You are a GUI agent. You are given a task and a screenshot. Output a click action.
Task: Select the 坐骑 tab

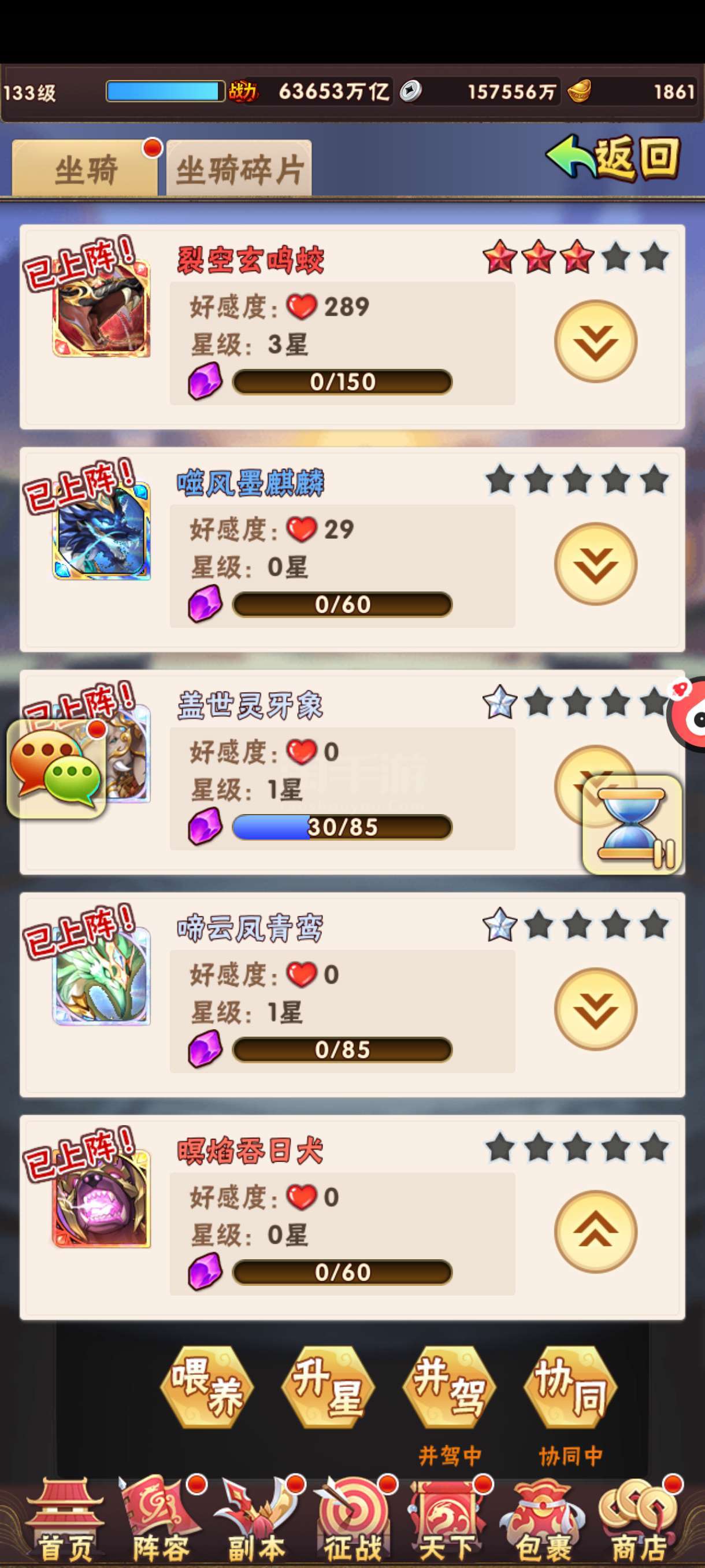point(85,169)
